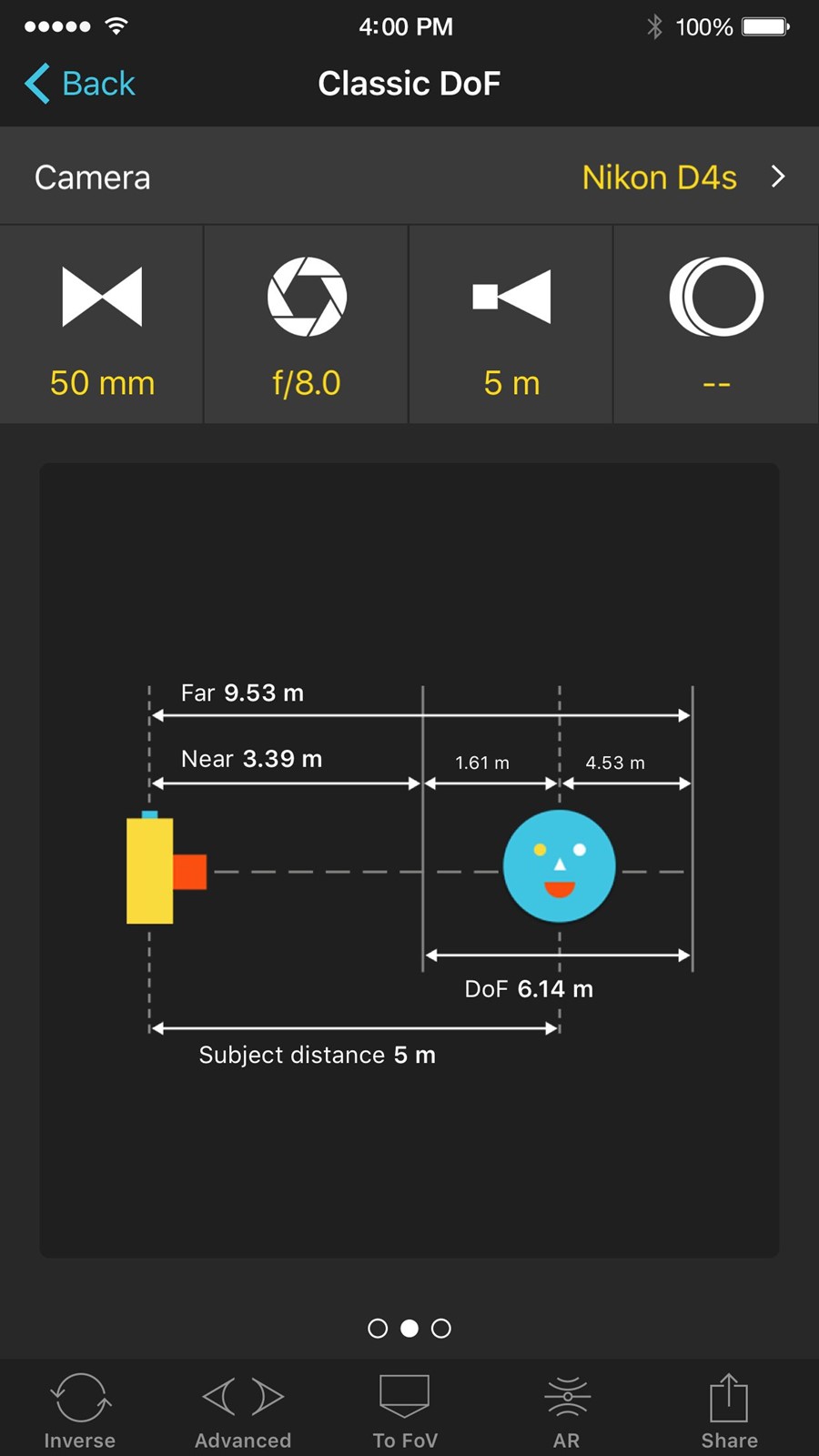Viewport: 819px width, 1456px height.
Task: Open the To FoV tool
Action: point(405,1410)
